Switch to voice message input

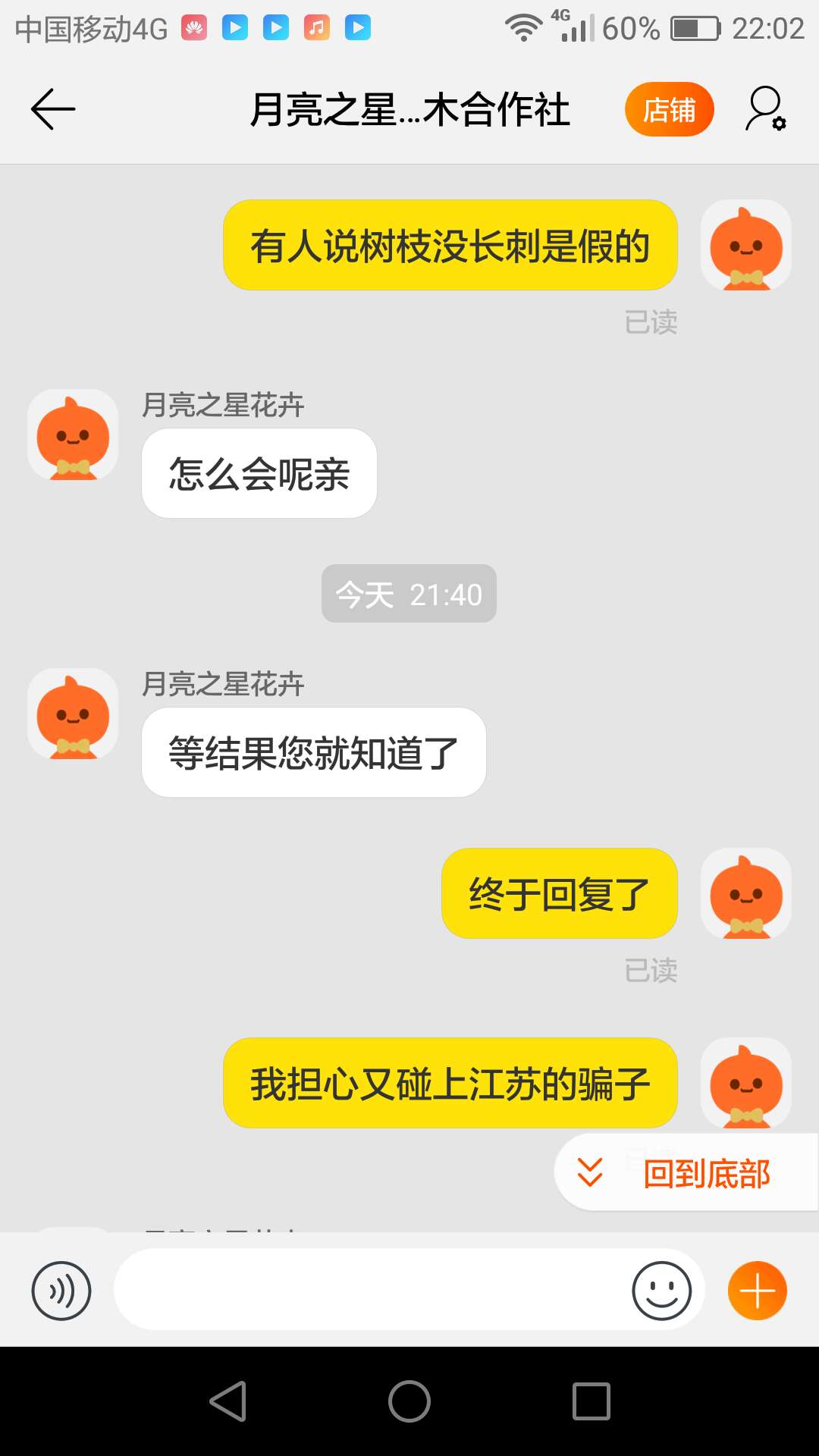click(61, 1290)
